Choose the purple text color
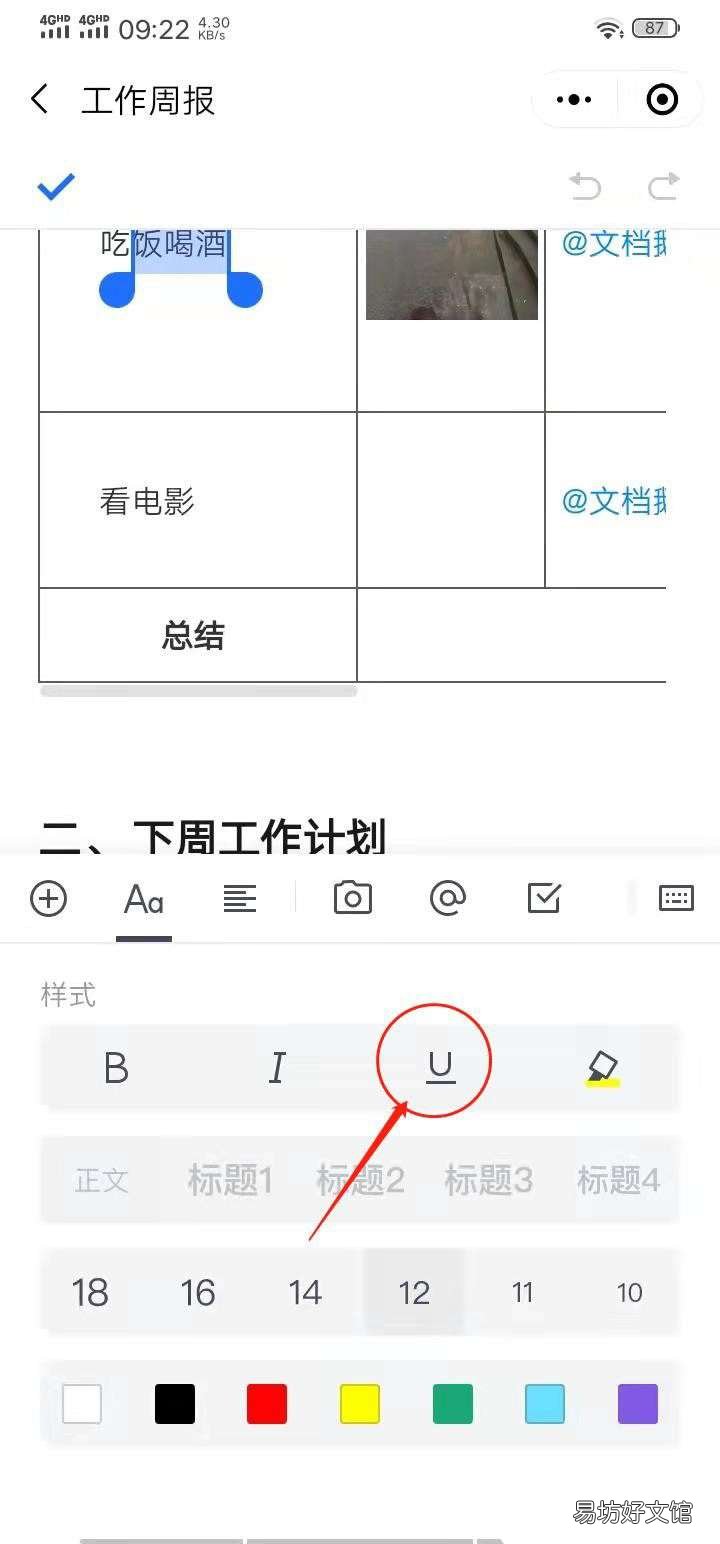This screenshot has width=720, height=1544. [x=638, y=1404]
